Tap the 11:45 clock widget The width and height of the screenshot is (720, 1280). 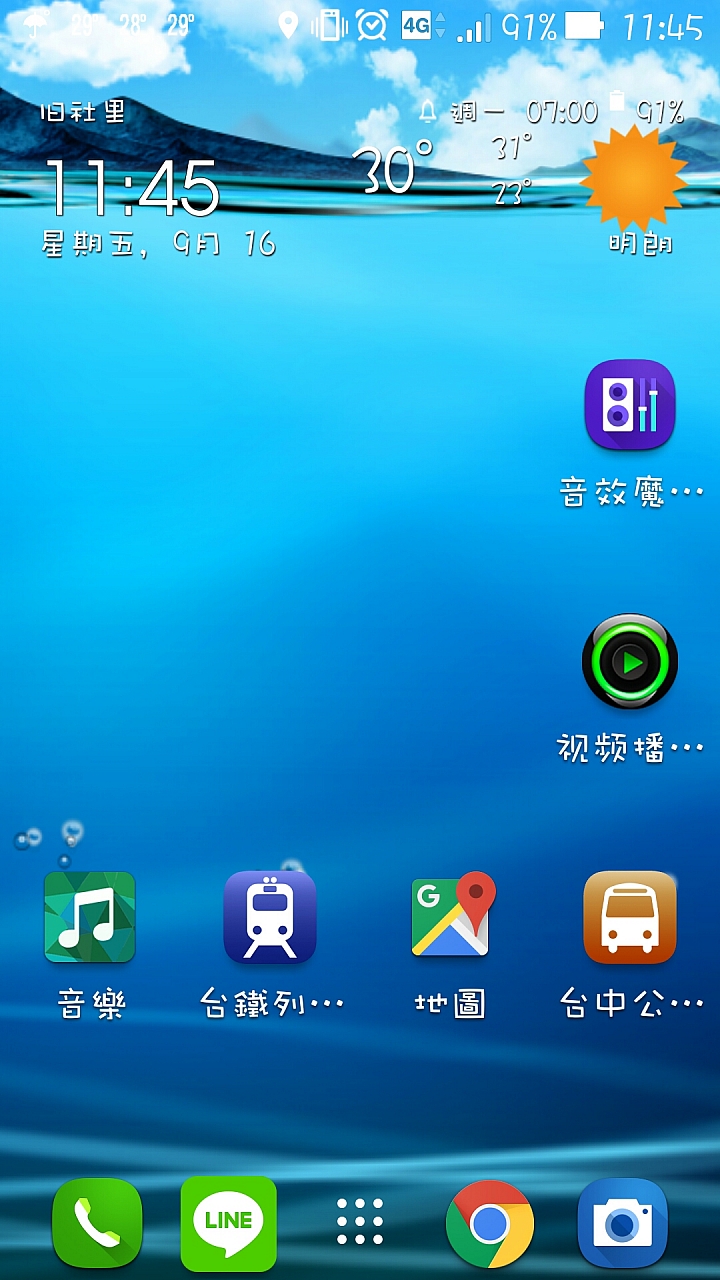133,188
